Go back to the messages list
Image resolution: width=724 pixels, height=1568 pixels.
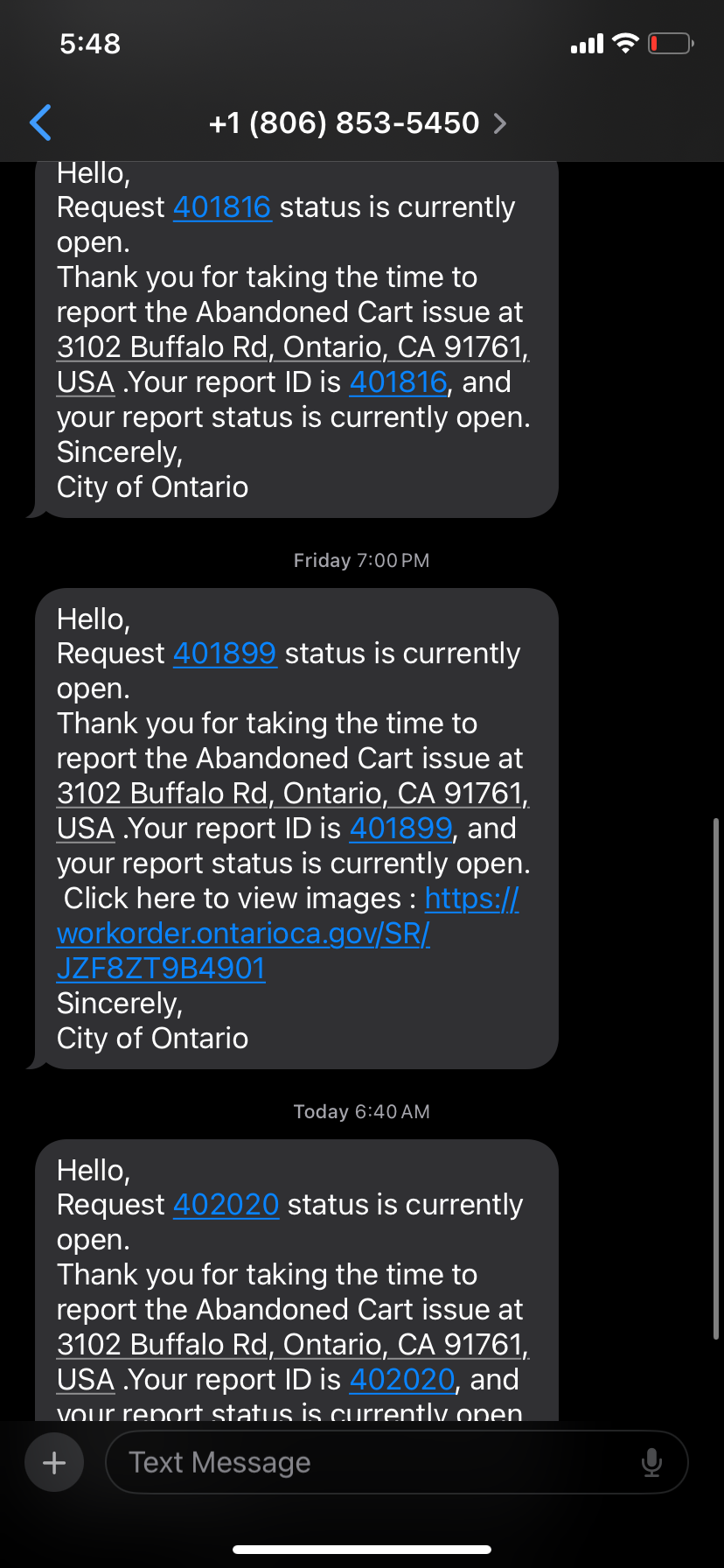(40, 122)
